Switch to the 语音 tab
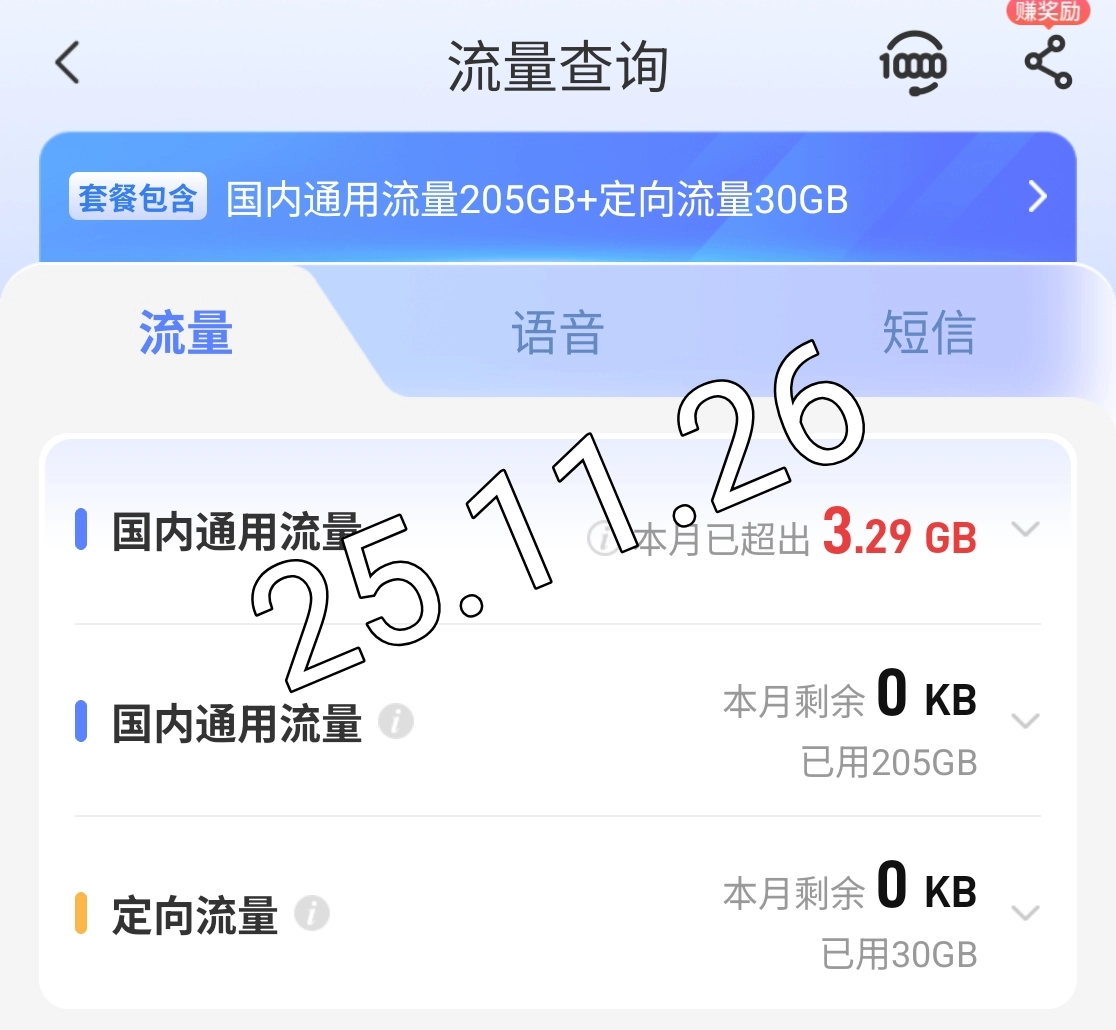The height and width of the screenshot is (1030, 1116). click(557, 333)
